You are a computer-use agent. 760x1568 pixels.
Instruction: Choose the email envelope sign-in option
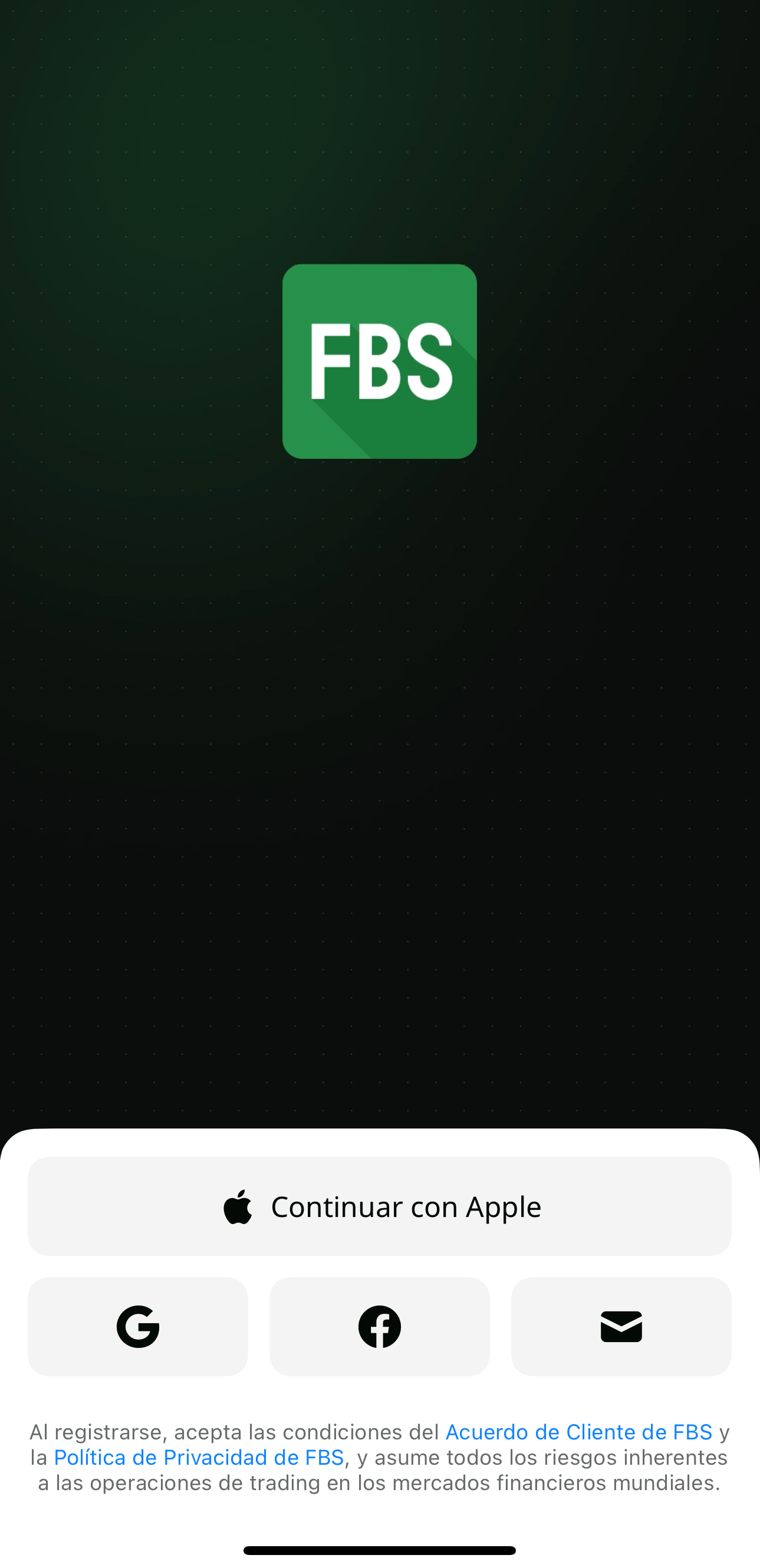click(x=621, y=1327)
